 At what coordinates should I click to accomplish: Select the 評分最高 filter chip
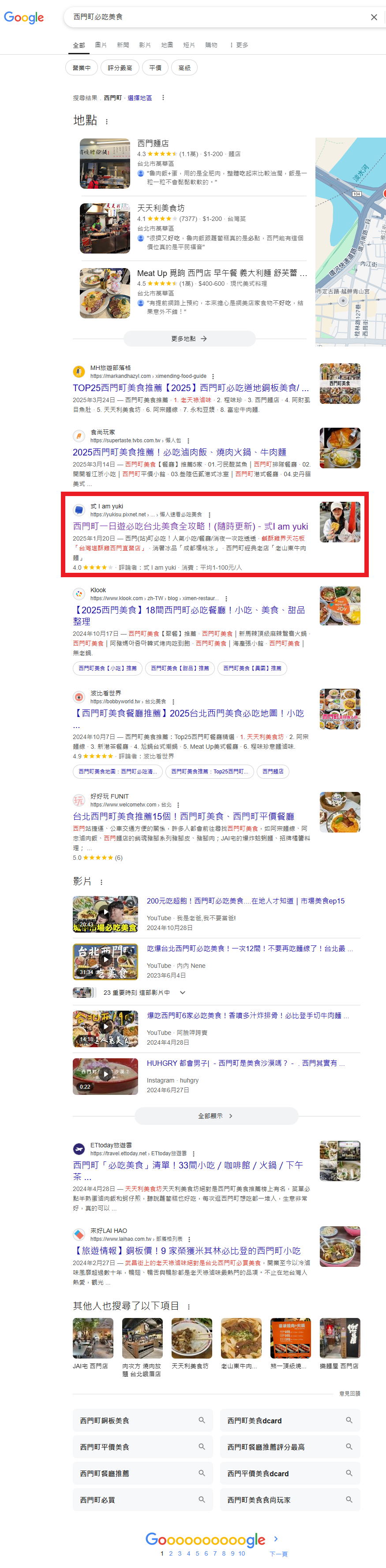120,68
